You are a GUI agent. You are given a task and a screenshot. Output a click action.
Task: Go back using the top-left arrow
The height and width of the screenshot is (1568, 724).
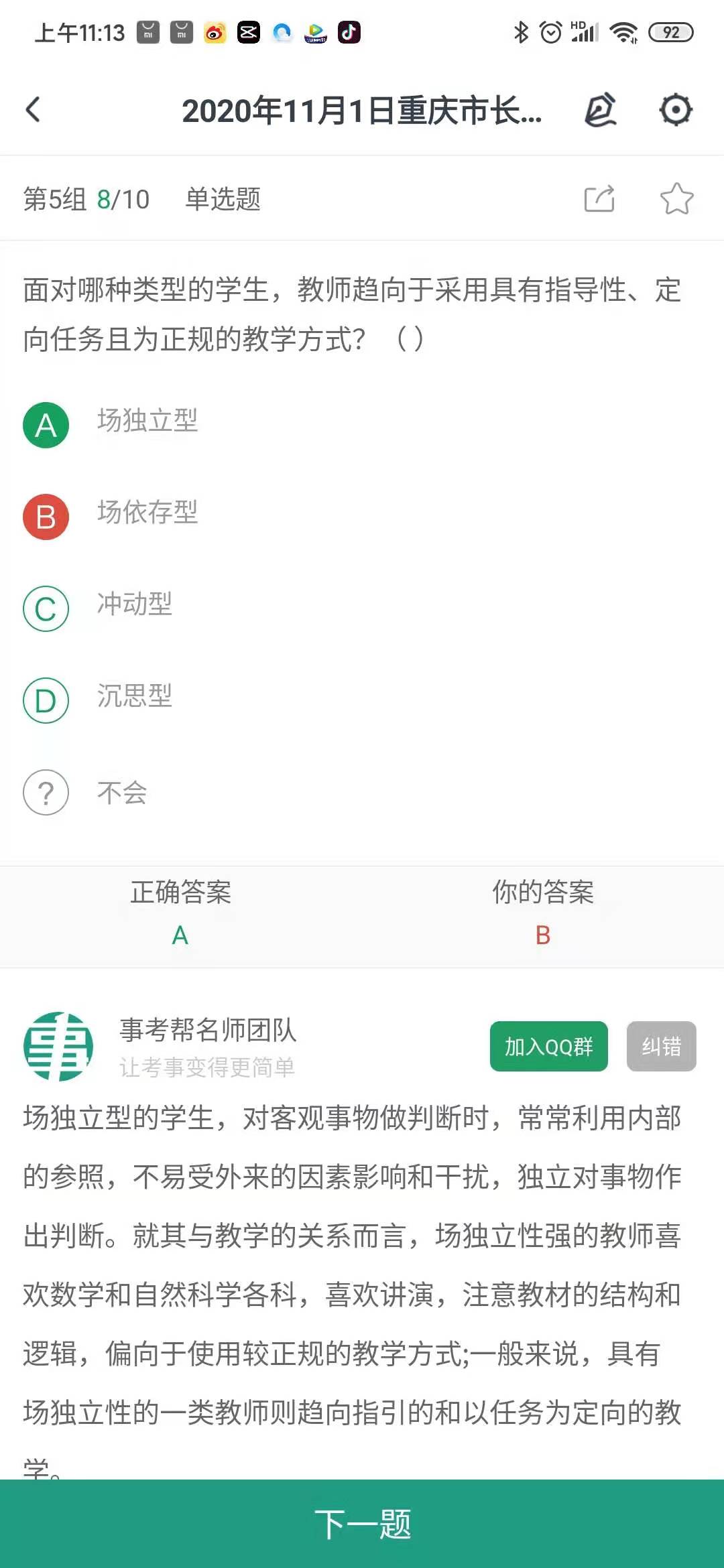pyautogui.click(x=33, y=110)
